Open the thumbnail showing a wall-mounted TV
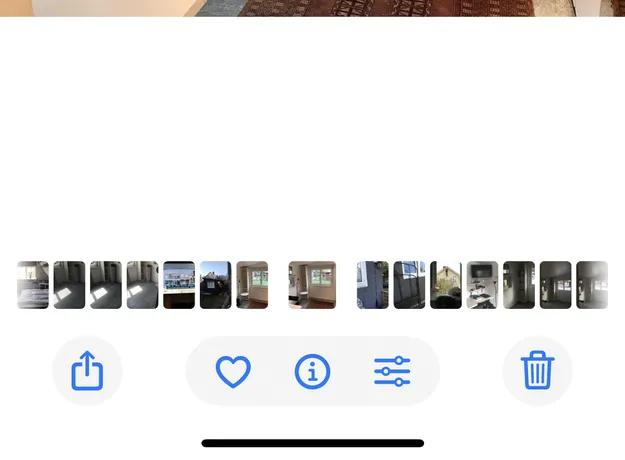 (x=482, y=285)
